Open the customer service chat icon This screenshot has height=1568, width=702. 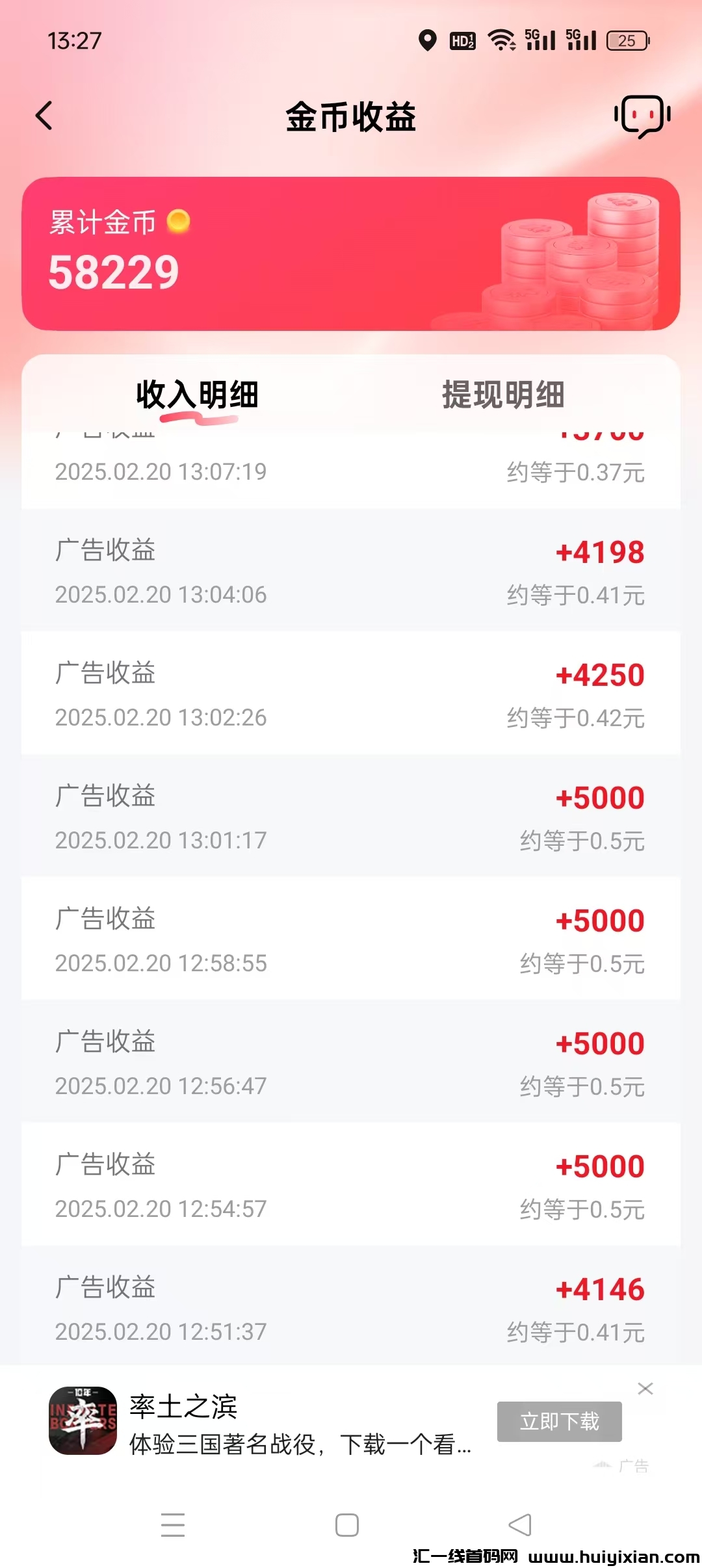click(642, 116)
